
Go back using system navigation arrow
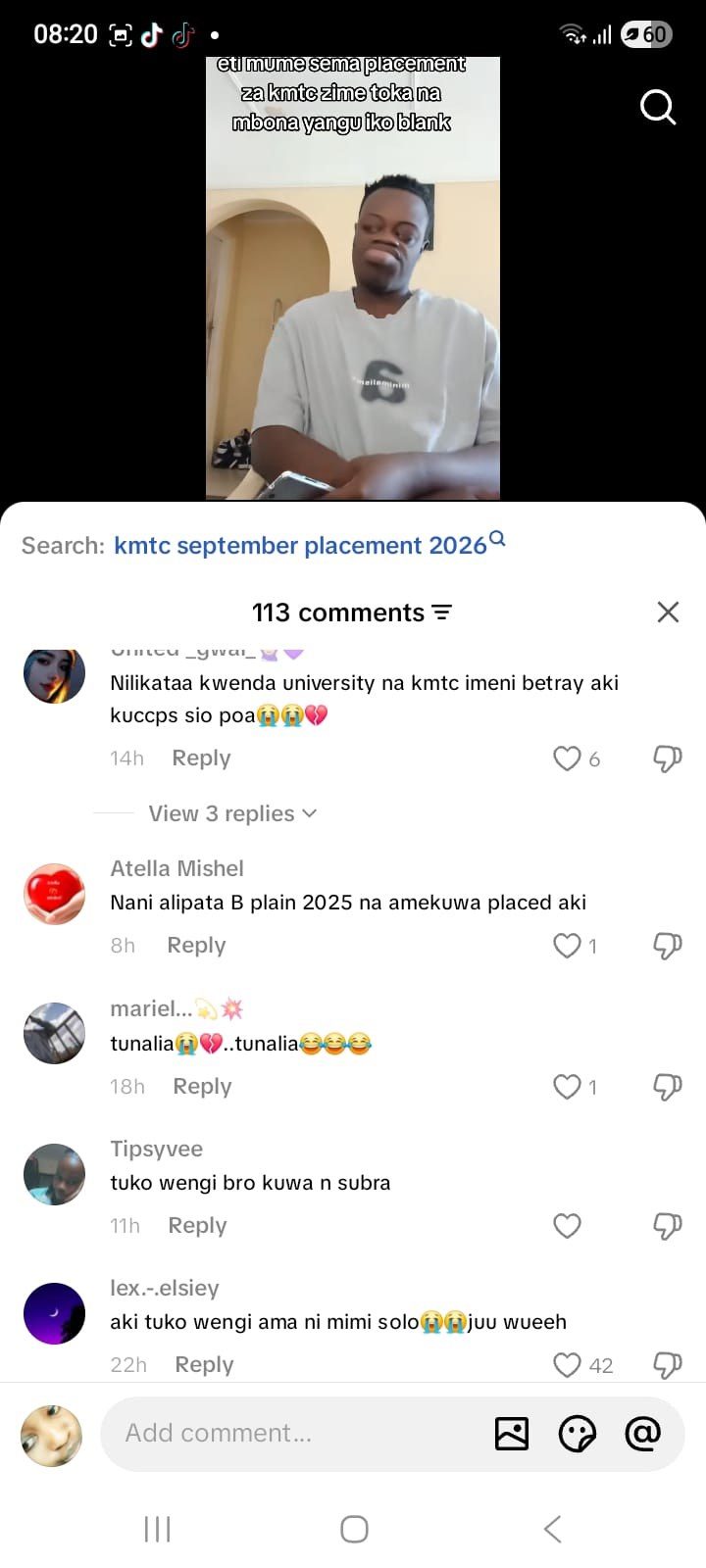tap(552, 1529)
